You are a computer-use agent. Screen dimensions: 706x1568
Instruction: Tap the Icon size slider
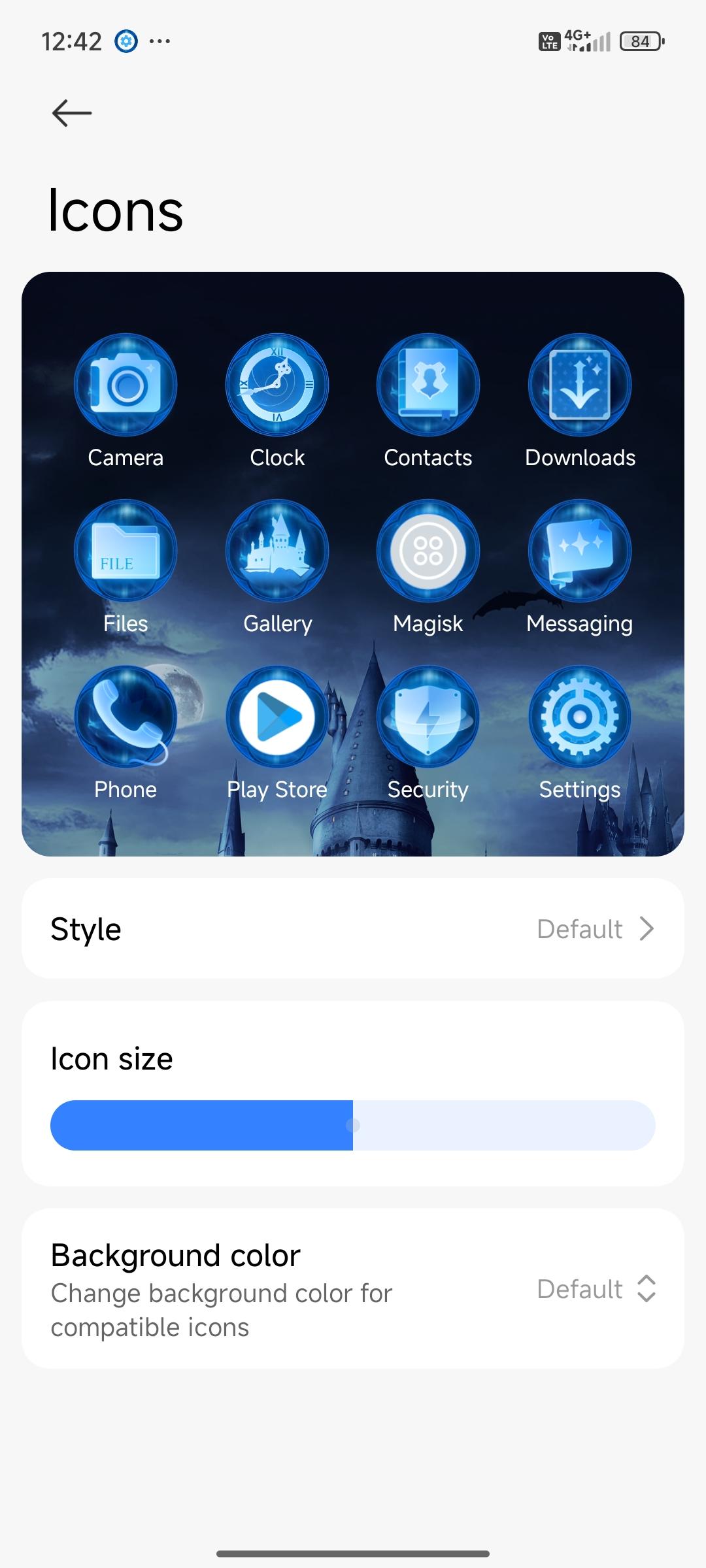[x=353, y=1125]
